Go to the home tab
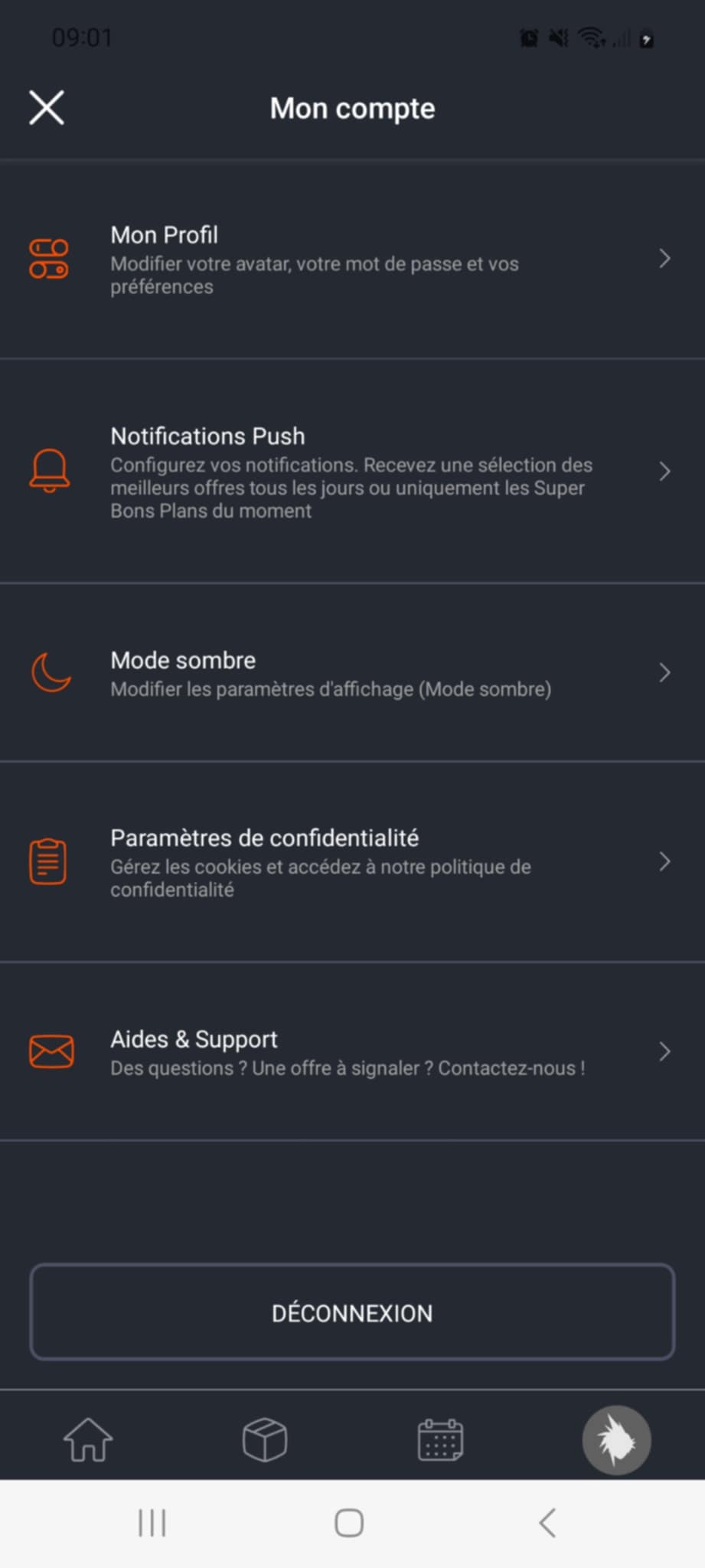The image size is (705, 1568). tap(88, 1439)
